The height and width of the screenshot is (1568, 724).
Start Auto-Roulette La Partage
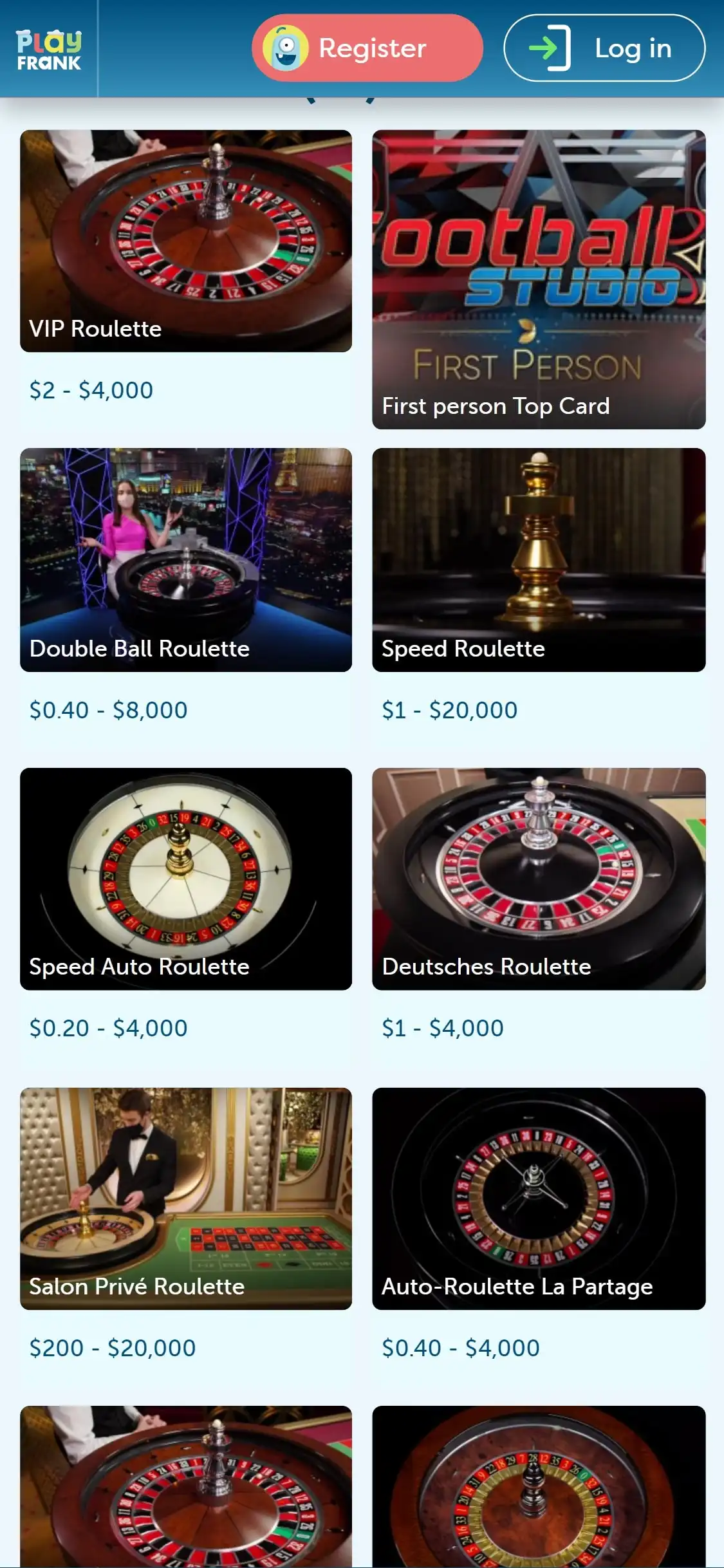(x=539, y=1199)
